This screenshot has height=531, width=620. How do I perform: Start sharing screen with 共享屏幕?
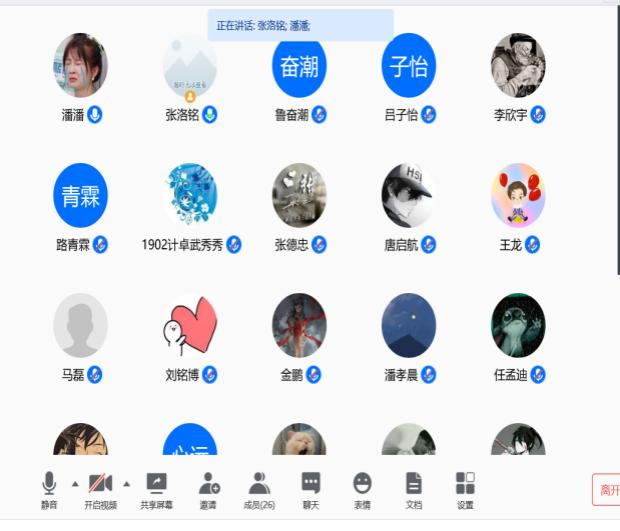click(x=156, y=490)
